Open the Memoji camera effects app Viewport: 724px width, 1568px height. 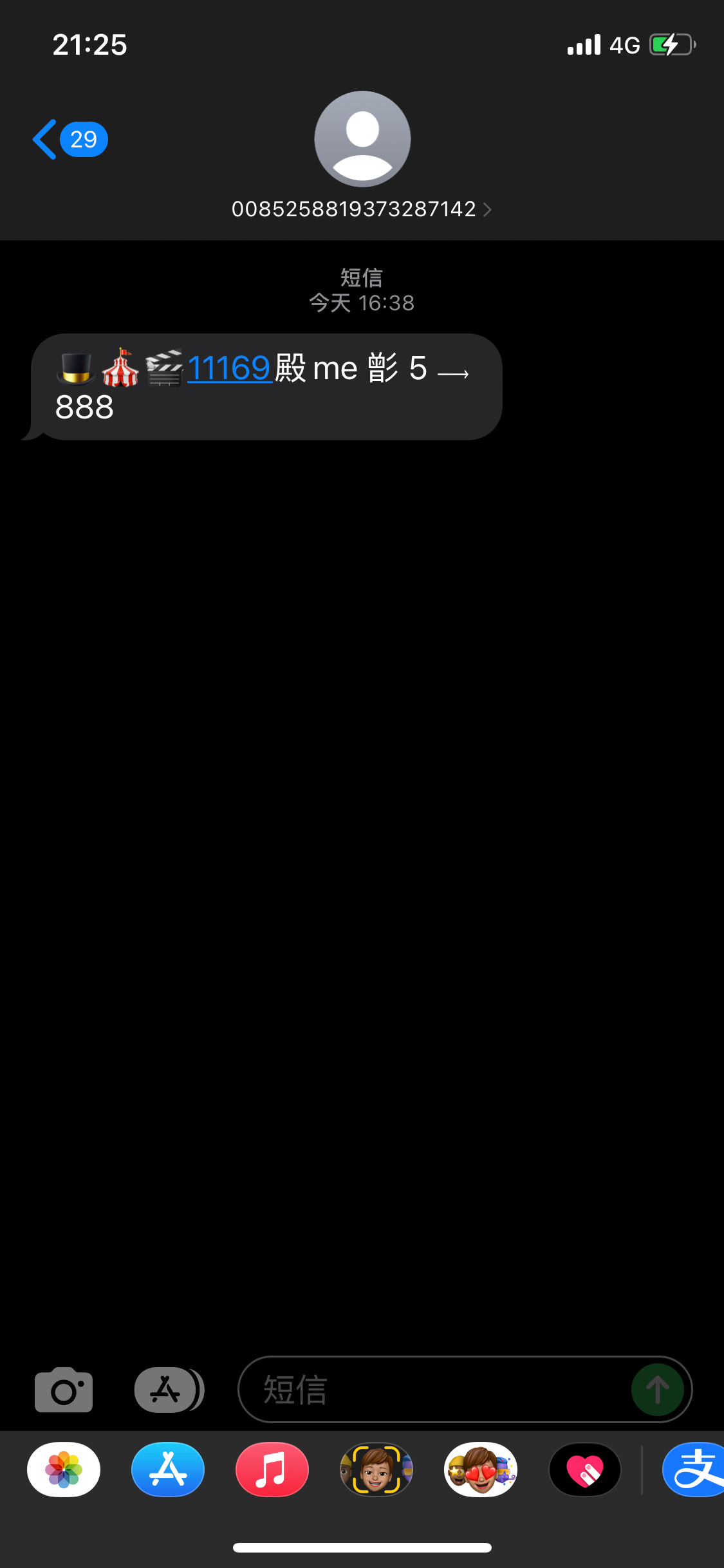click(376, 1470)
